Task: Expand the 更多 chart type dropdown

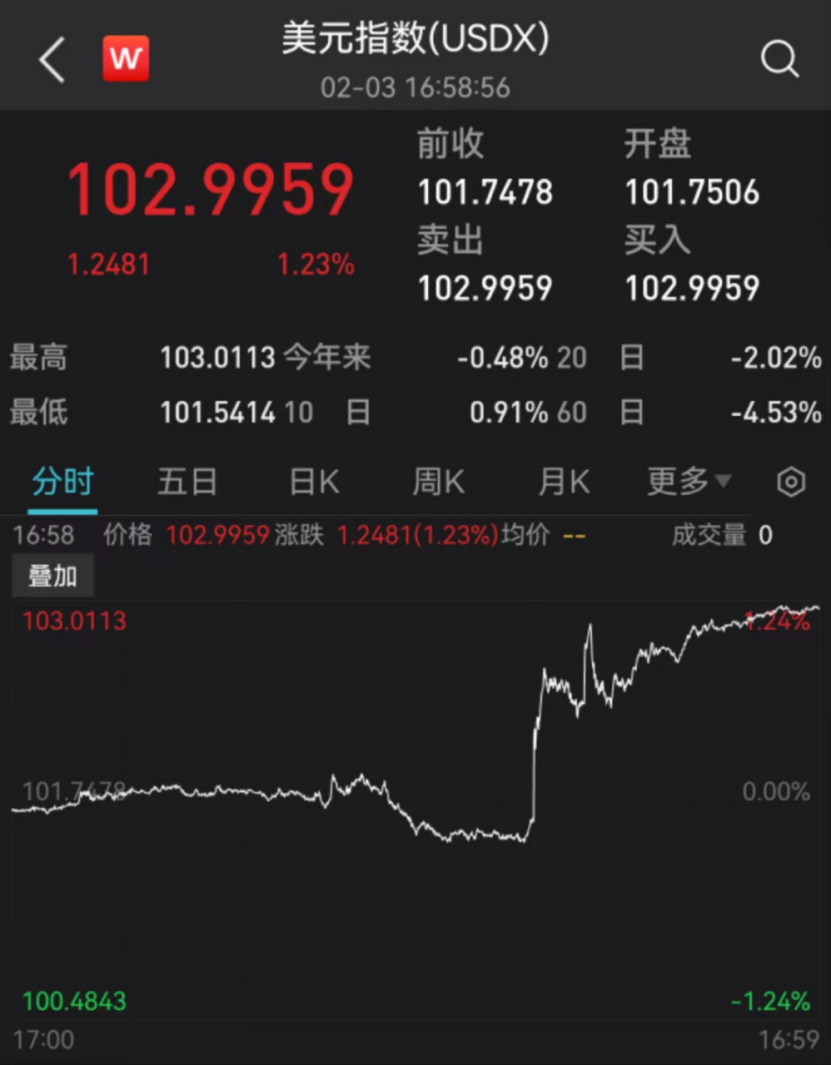Action: tap(688, 482)
